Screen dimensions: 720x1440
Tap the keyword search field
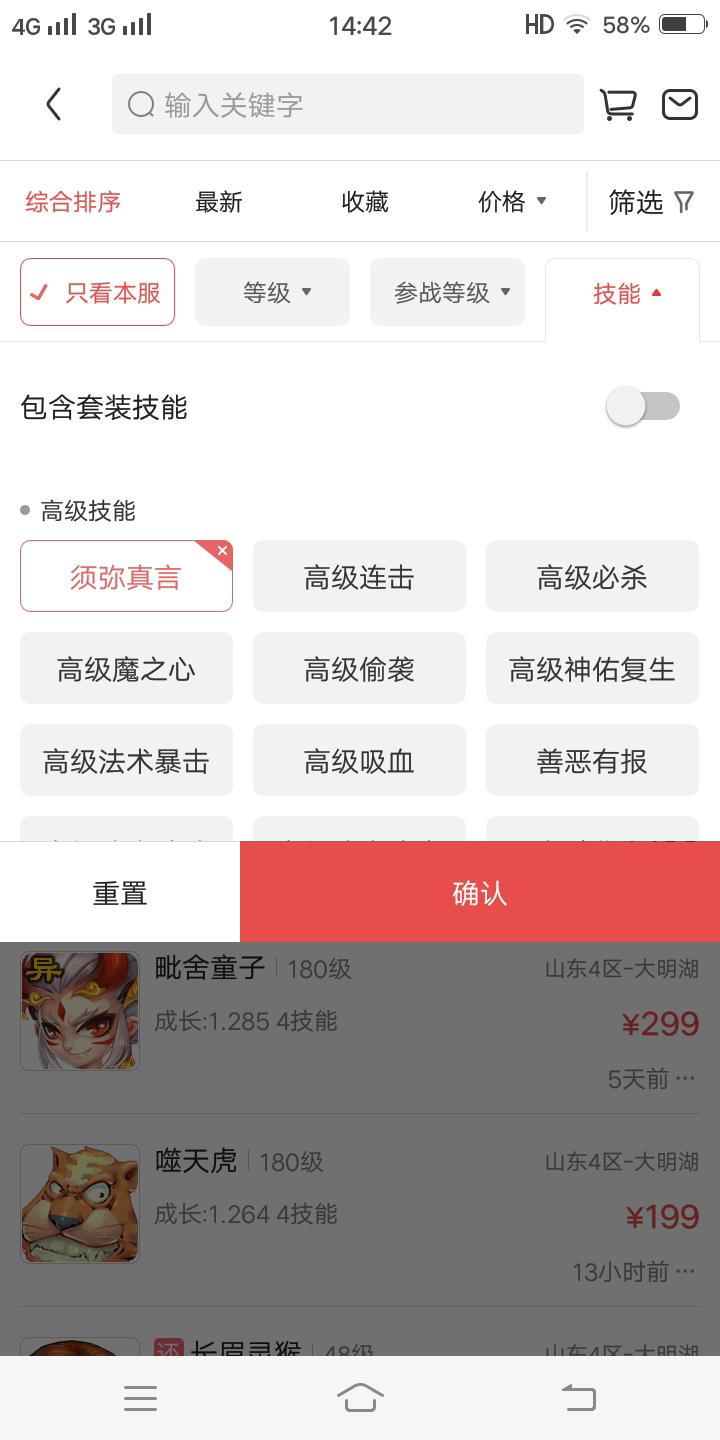347,104
